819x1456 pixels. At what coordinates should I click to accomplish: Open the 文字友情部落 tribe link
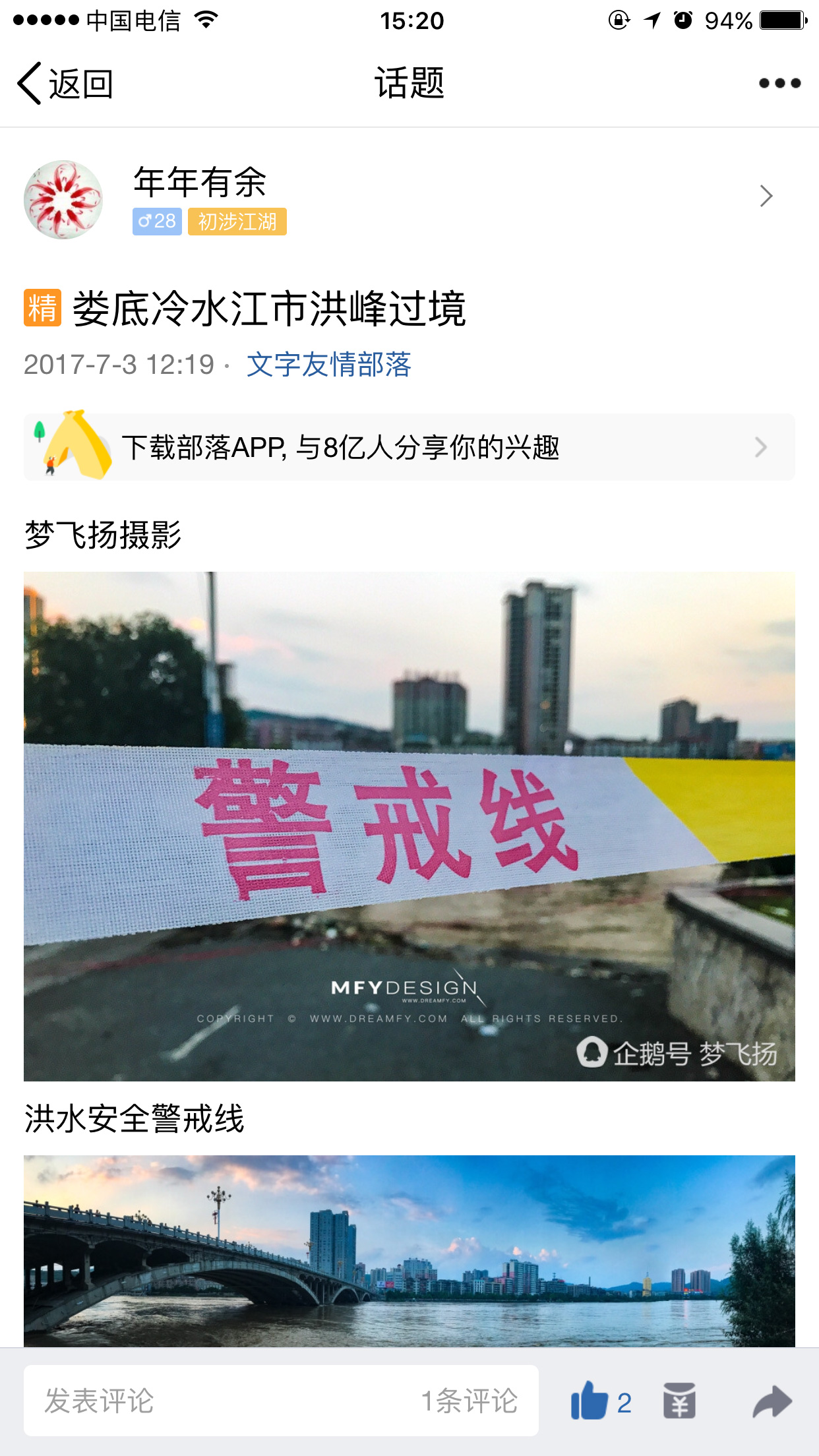coord(328,365)
